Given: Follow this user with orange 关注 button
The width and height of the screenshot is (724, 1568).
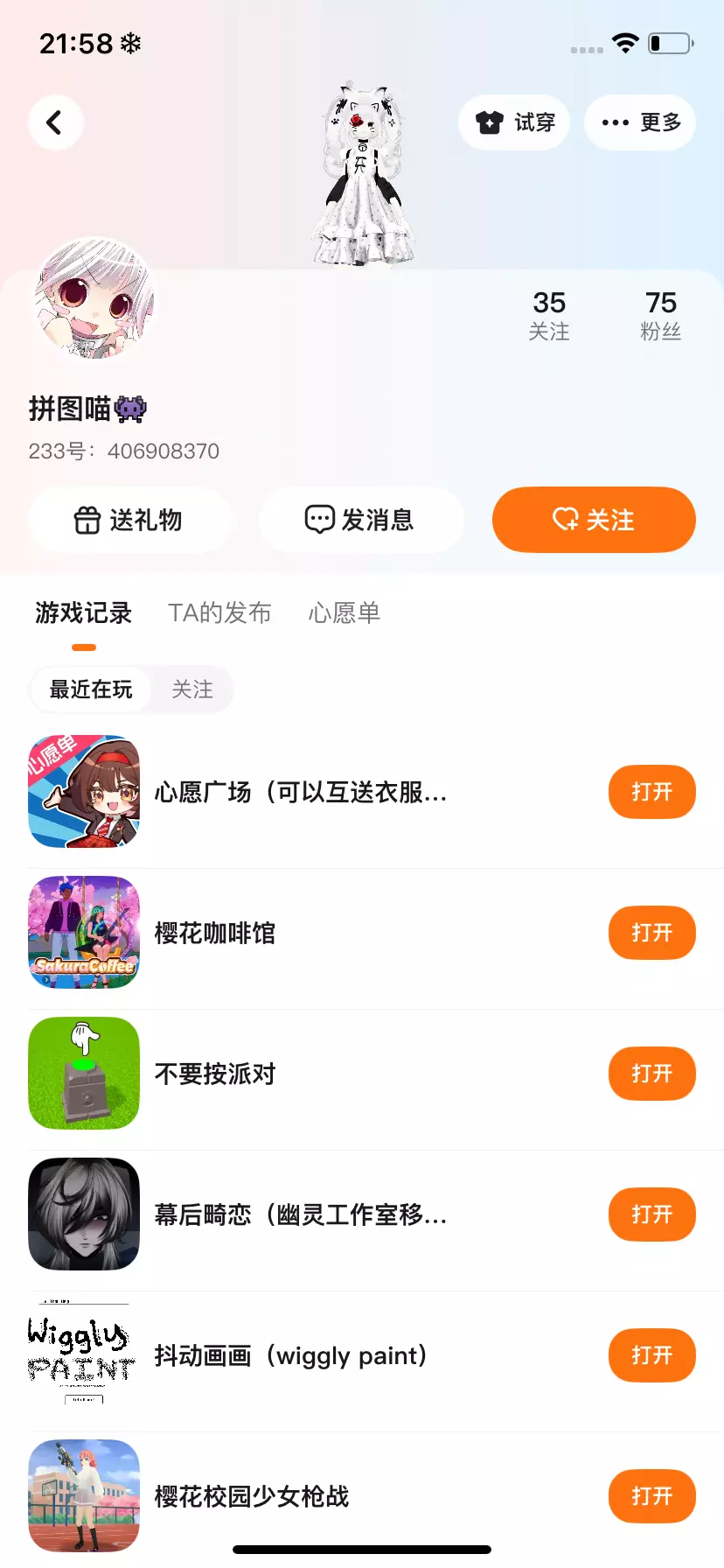Looking at the screenshot, I should 594,520.
